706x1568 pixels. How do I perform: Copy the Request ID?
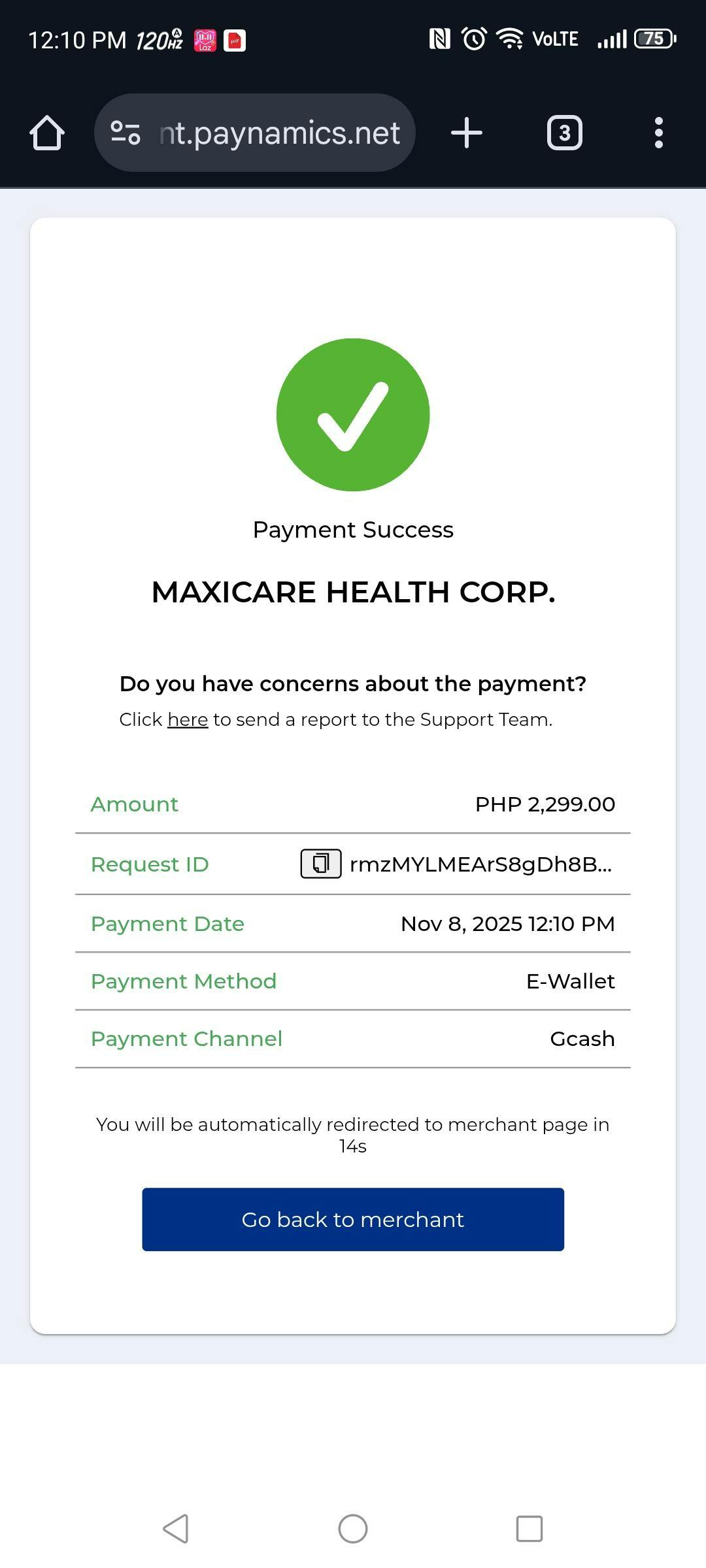320,864
